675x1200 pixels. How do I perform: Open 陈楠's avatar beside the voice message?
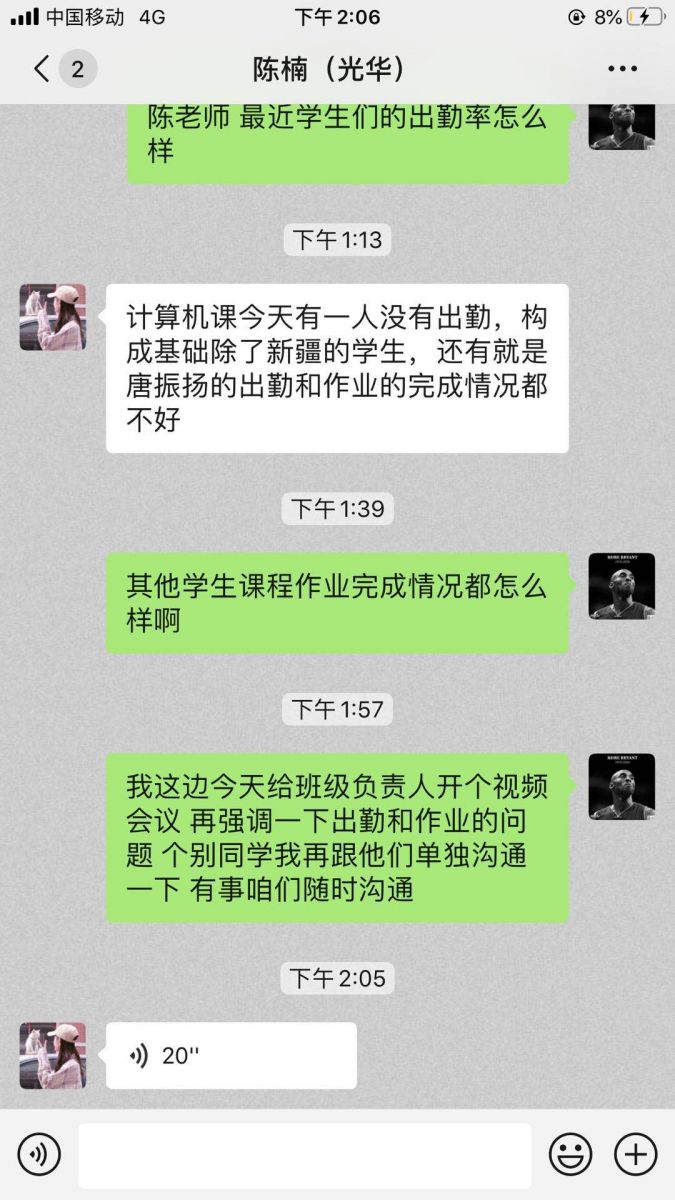coord(53,1055)
